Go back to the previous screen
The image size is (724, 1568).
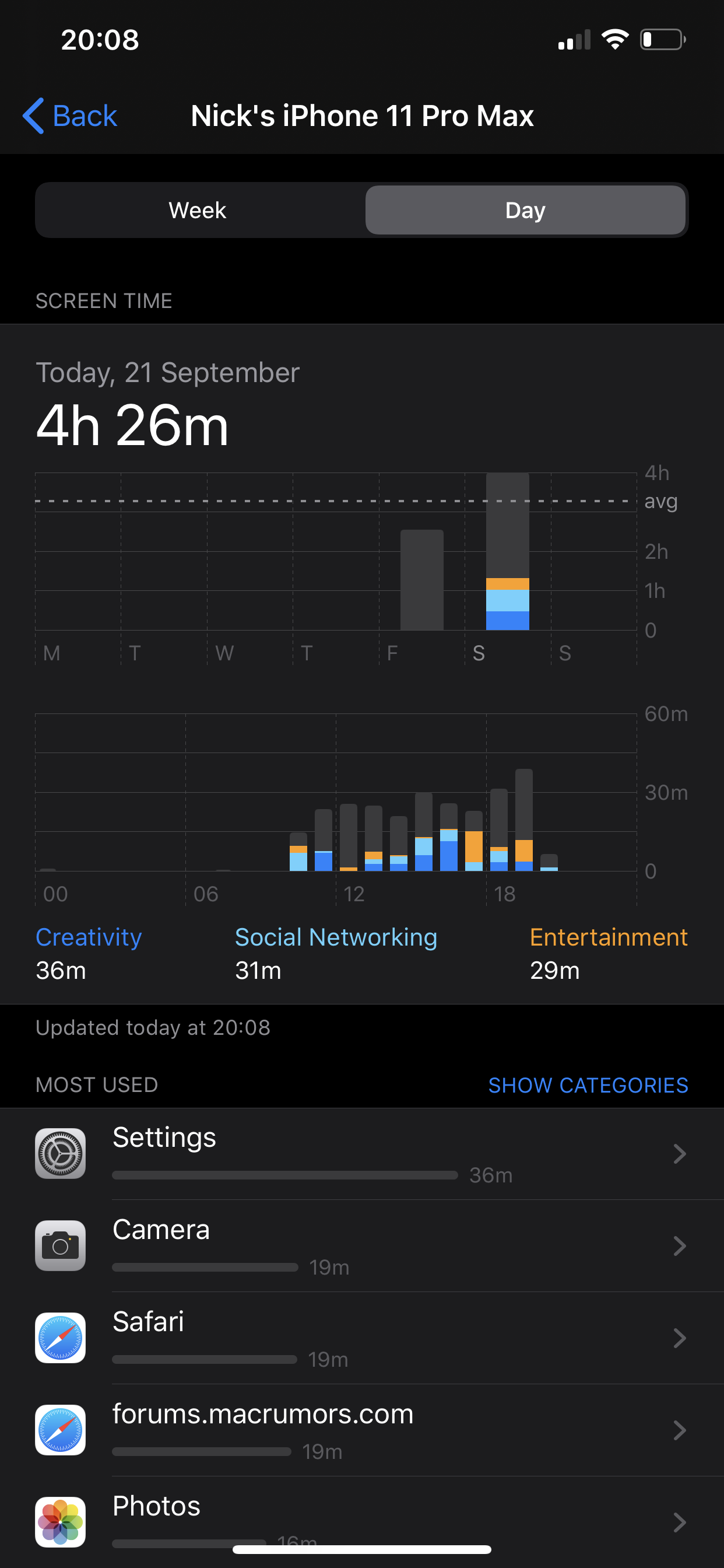click(x=70, y=116)
